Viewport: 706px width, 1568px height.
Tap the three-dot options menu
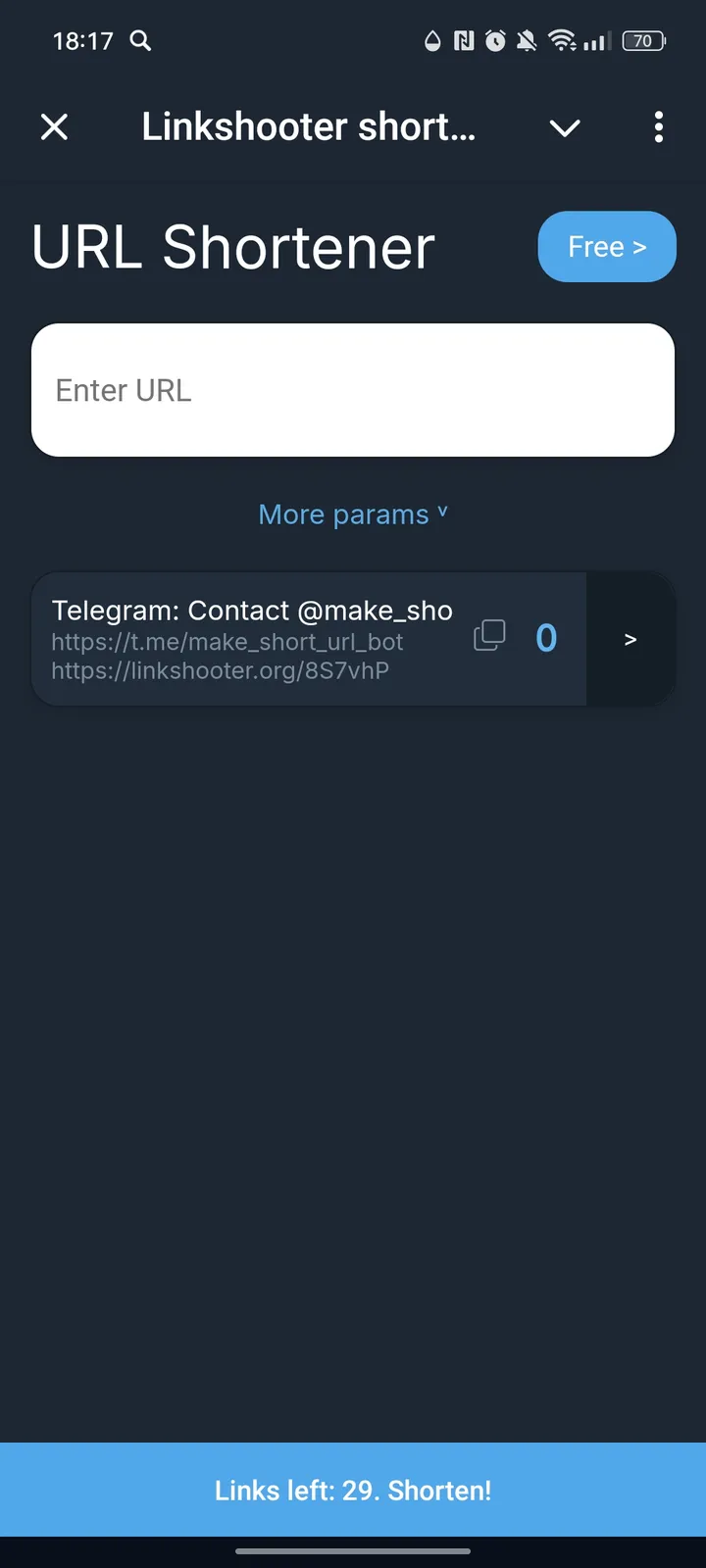coord(658,127)
